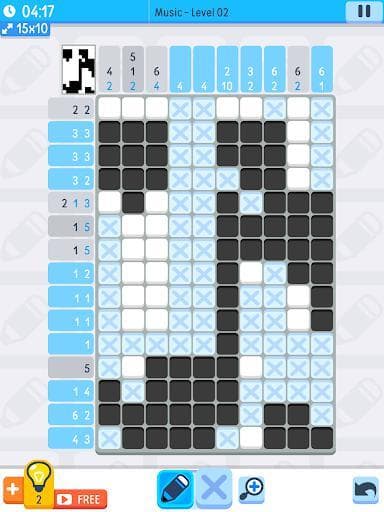The height and width of the screenshot is (512, 384).
Task: Open the puzzle preview thumbnail
Action: [79, 70]
